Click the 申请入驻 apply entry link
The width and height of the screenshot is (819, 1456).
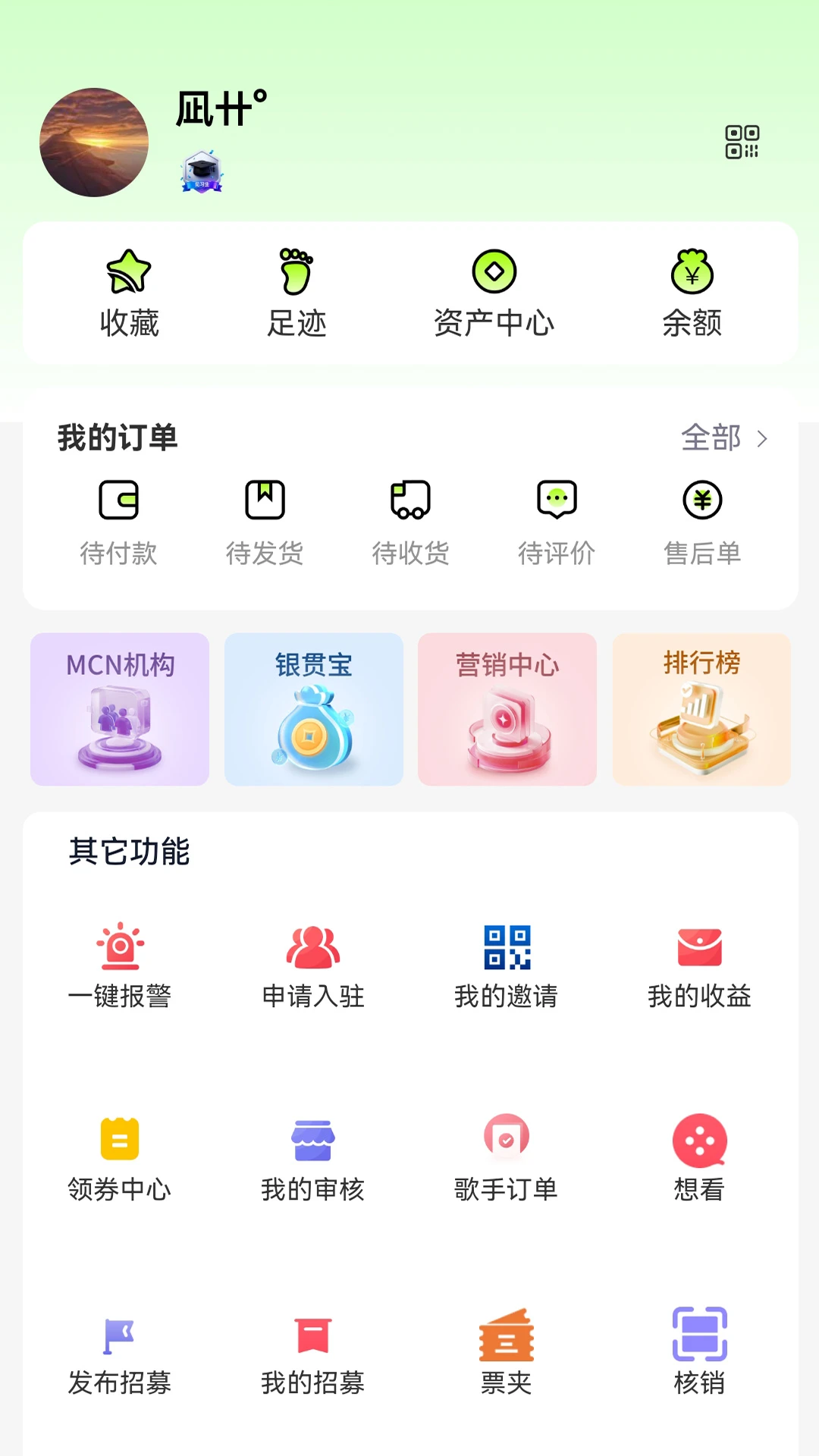click(312, 963)
